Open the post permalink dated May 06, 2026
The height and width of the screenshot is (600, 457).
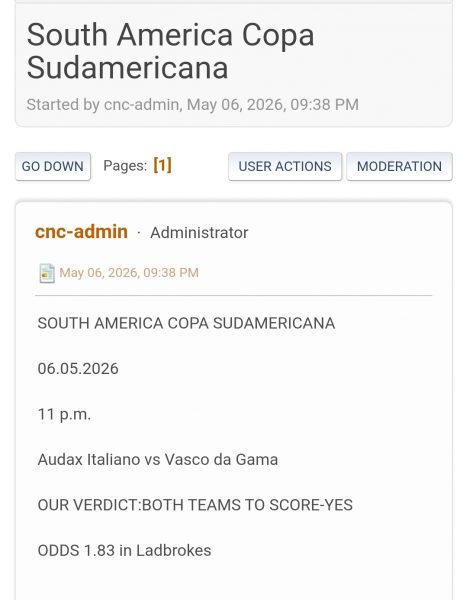129,273
